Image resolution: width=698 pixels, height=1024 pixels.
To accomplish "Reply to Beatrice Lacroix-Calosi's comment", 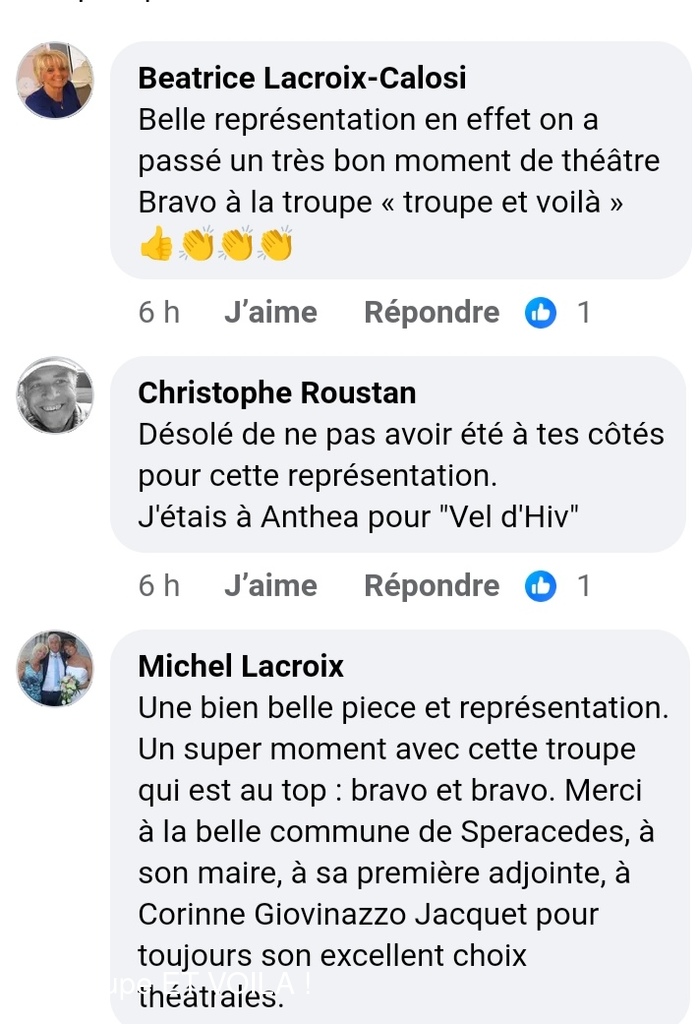I will 431,313.
